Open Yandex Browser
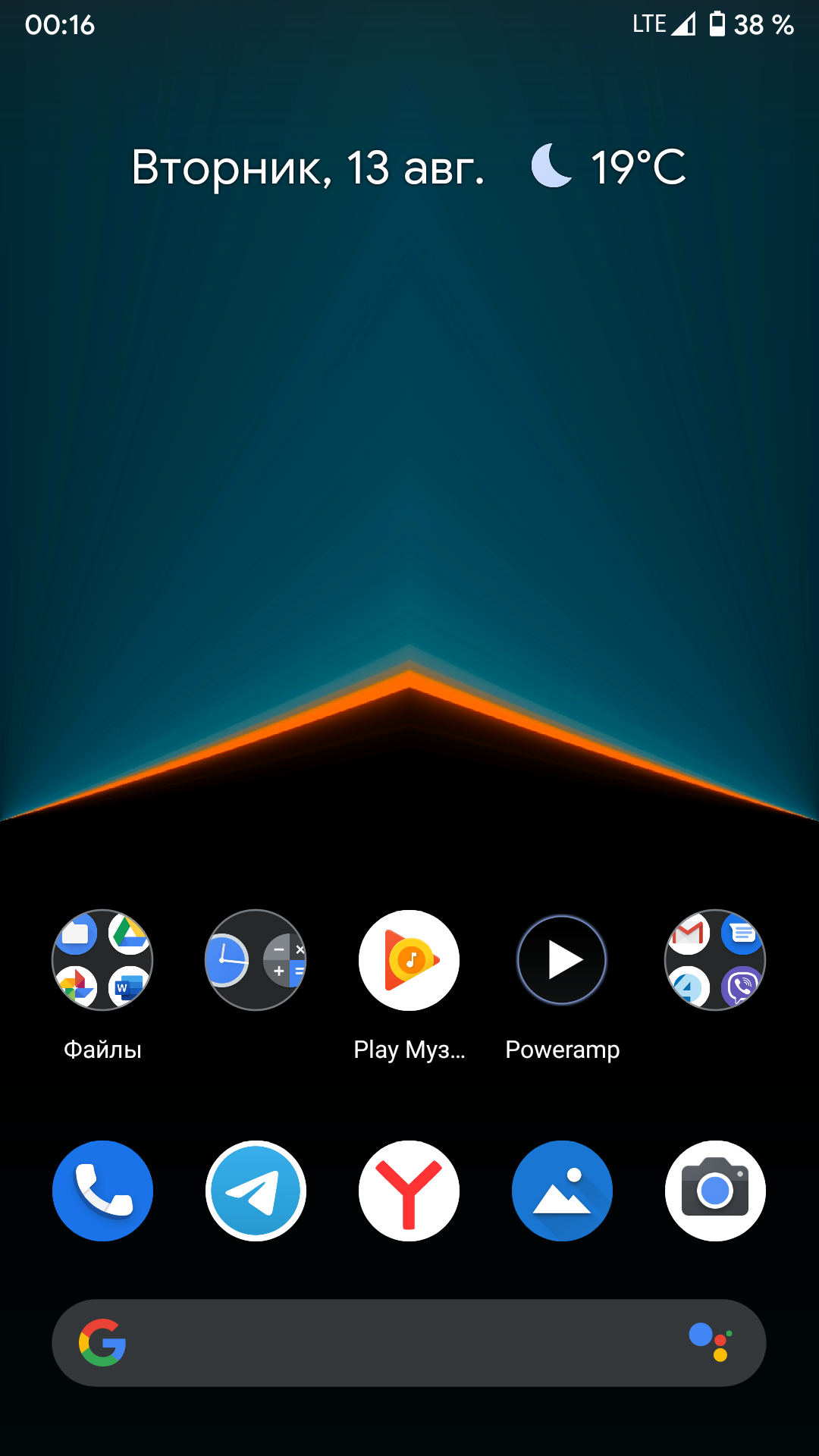 409,1191
